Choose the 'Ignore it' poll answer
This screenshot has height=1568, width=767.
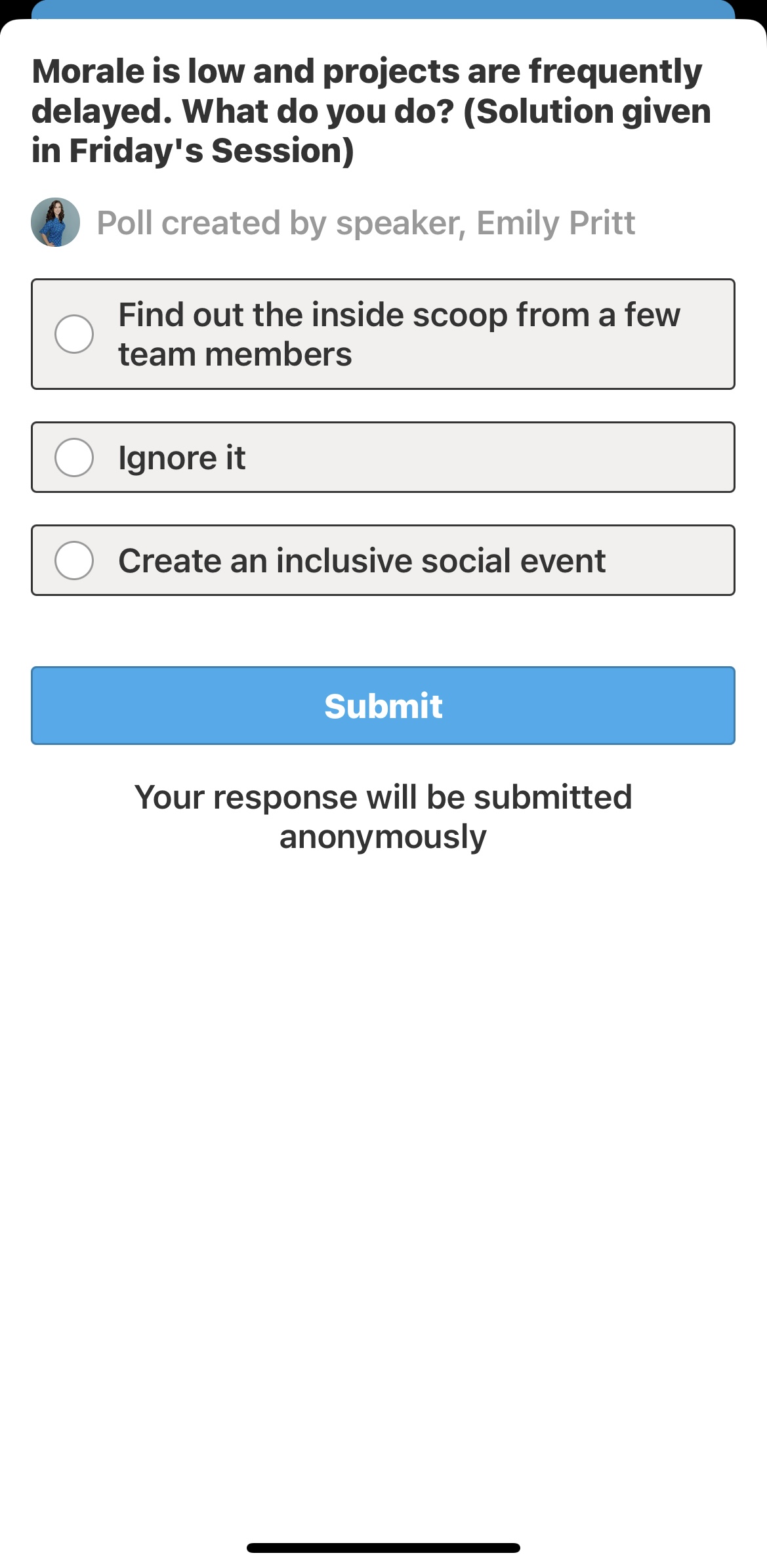click(x=74, y=457)
